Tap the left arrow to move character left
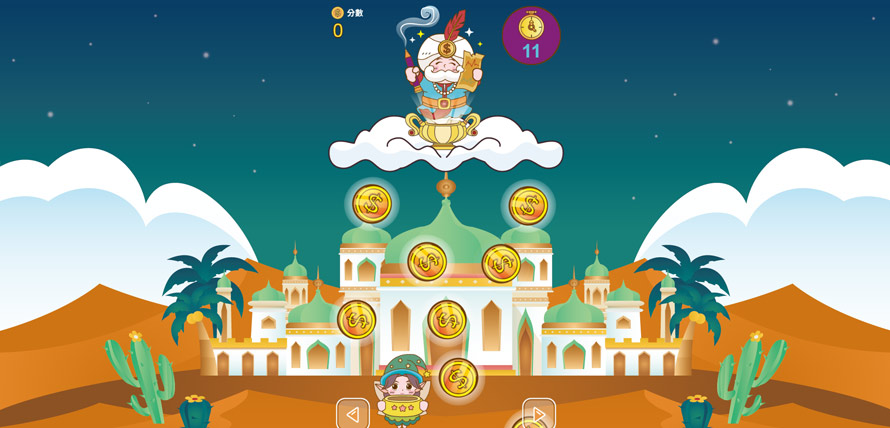This screenshot has width=890, height=428. 352,414
